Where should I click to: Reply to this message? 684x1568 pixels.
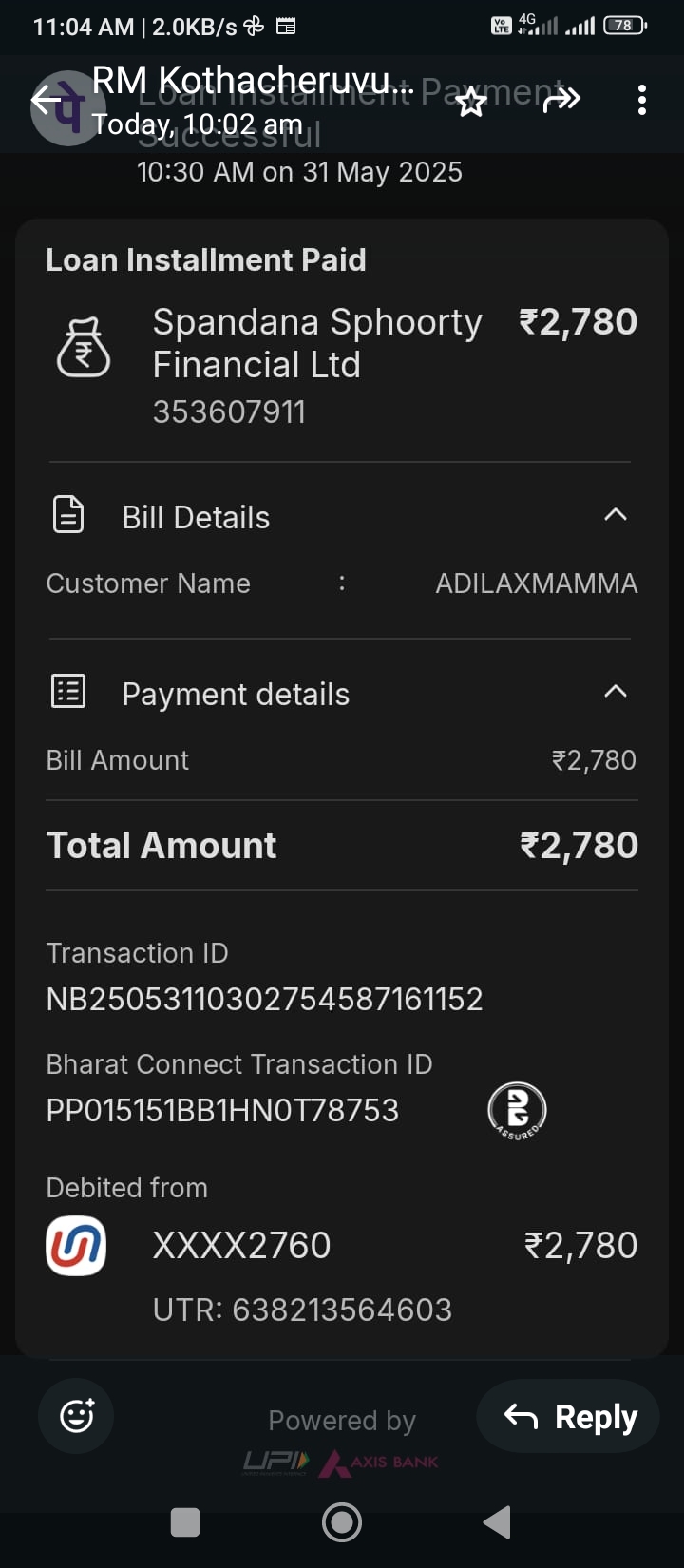568,1416
